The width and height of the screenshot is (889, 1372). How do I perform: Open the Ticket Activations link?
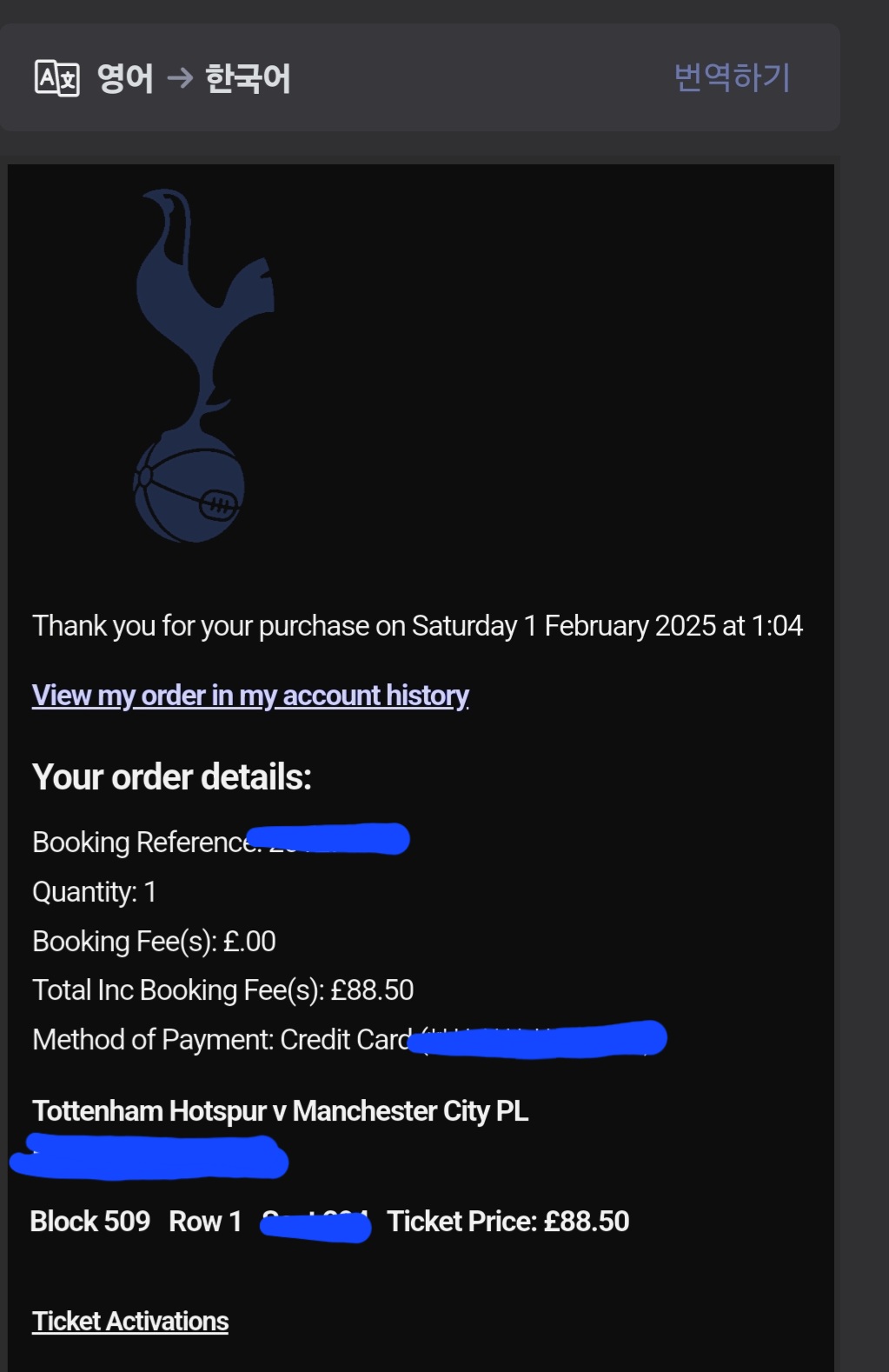click(x=130, y=1321)
